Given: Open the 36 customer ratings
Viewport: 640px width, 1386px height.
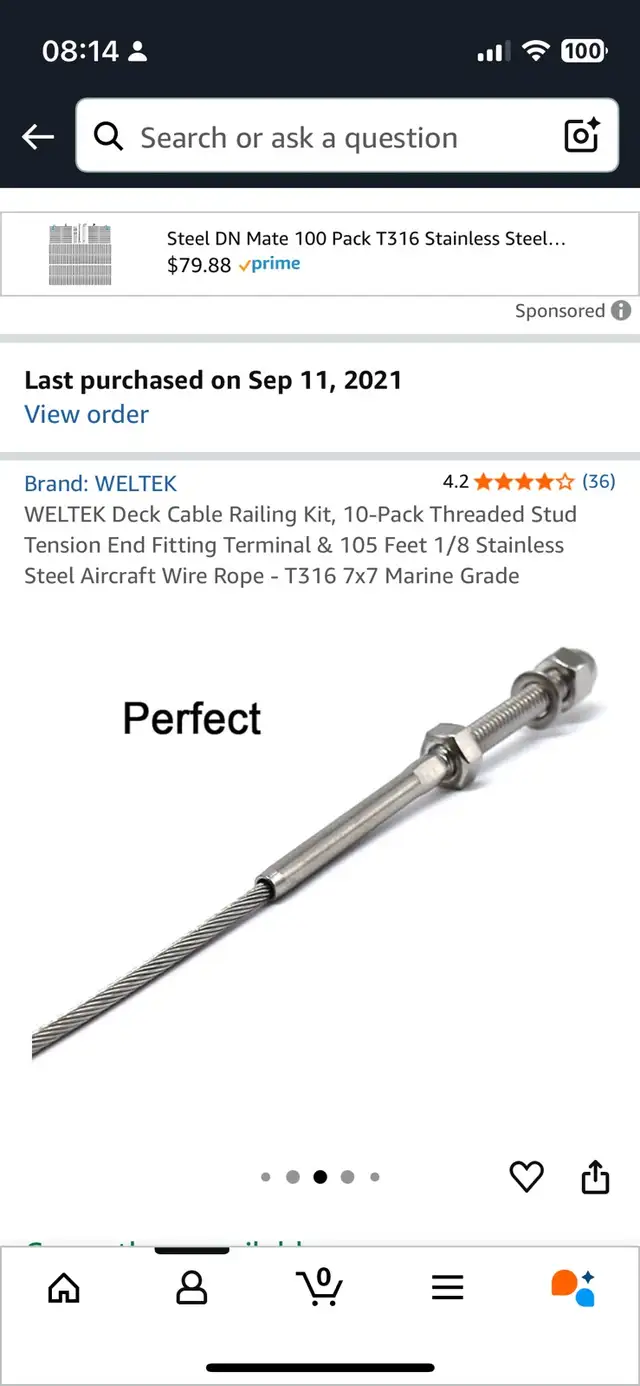Looking at the screenshot, I should (598, 481).
